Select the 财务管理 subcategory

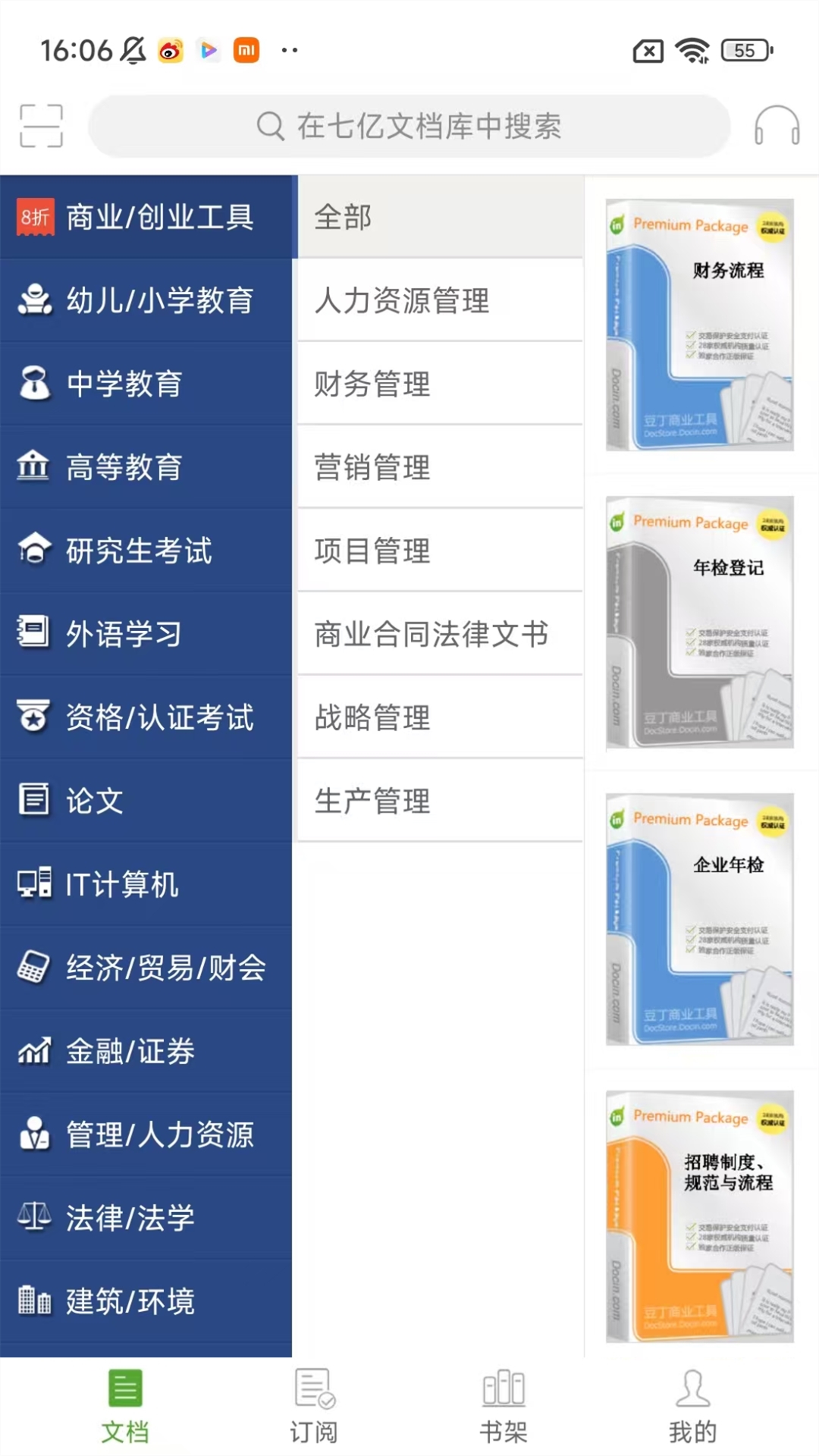click(441, 384)
